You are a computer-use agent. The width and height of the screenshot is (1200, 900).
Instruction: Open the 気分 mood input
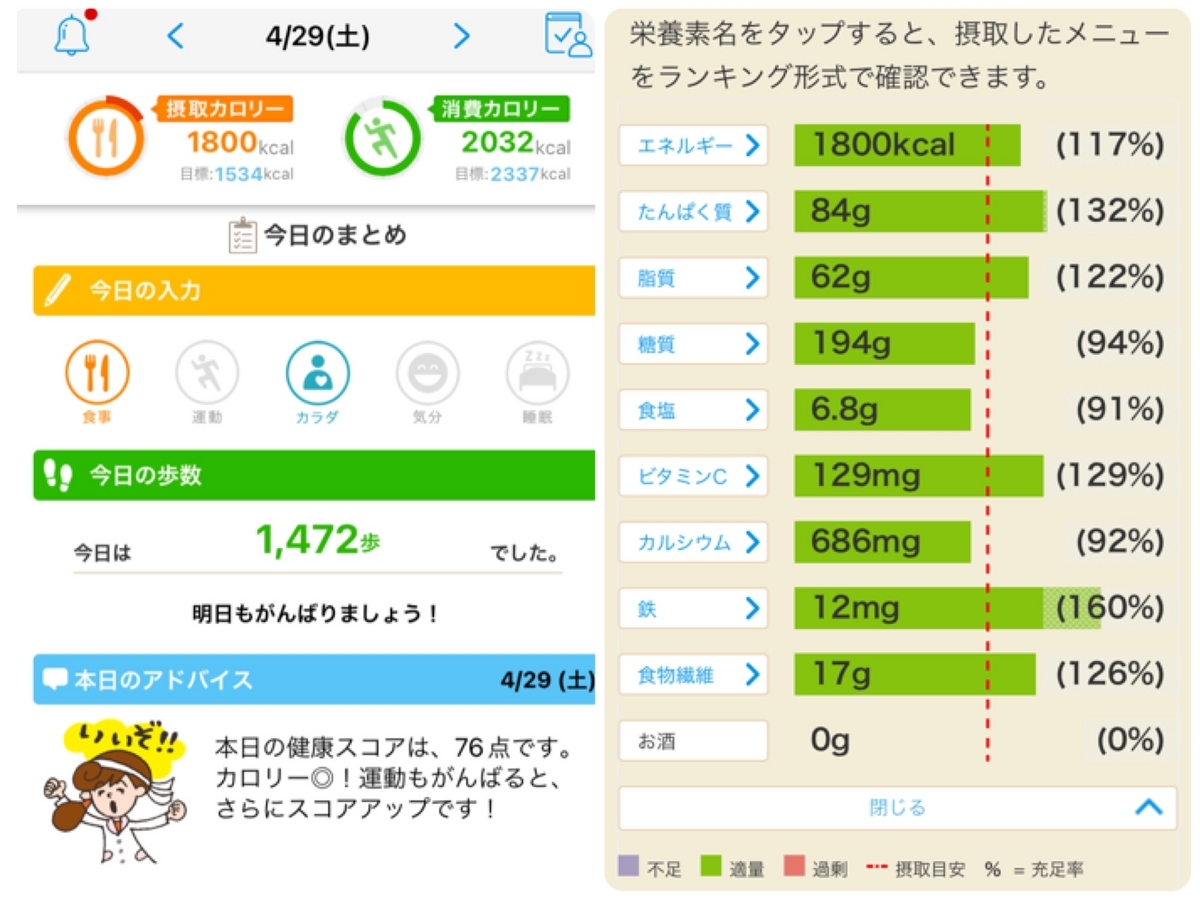point(427,383)
